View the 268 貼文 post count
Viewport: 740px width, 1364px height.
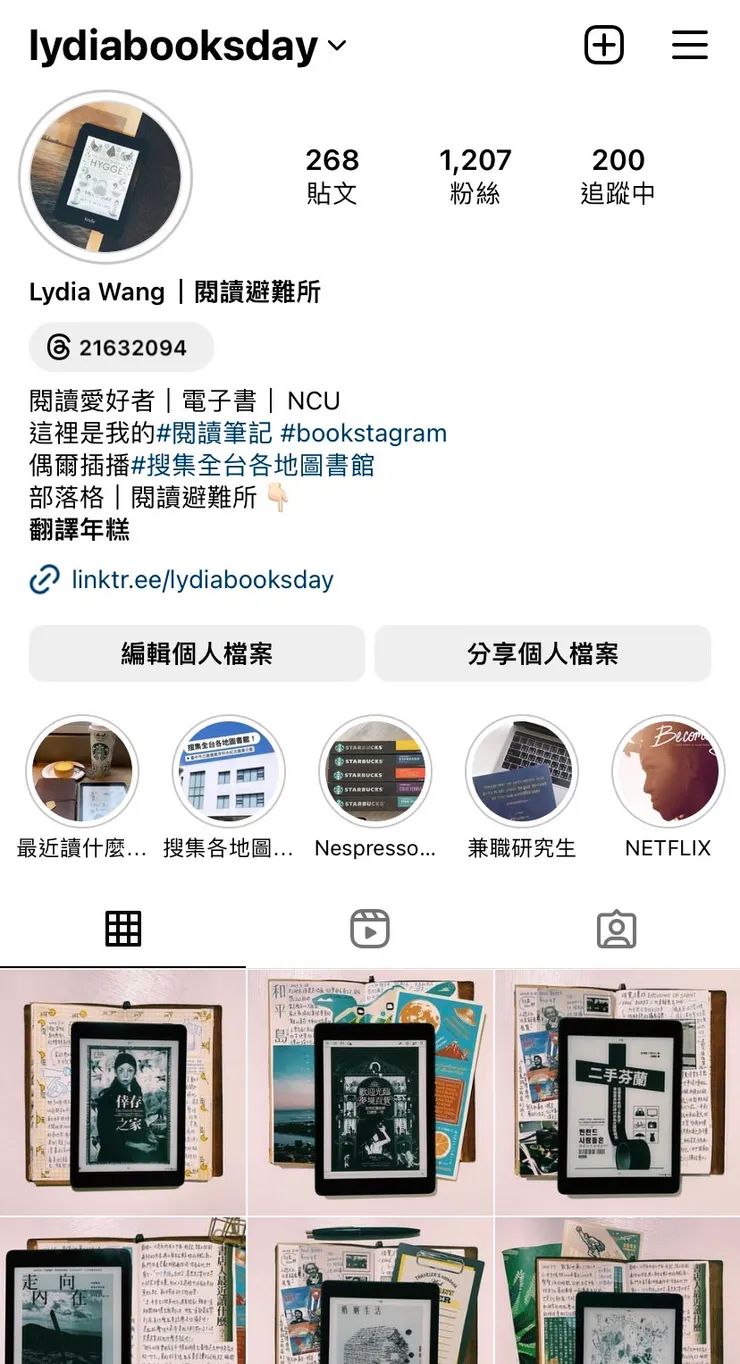pyautogui.click(x=332, y=176)
